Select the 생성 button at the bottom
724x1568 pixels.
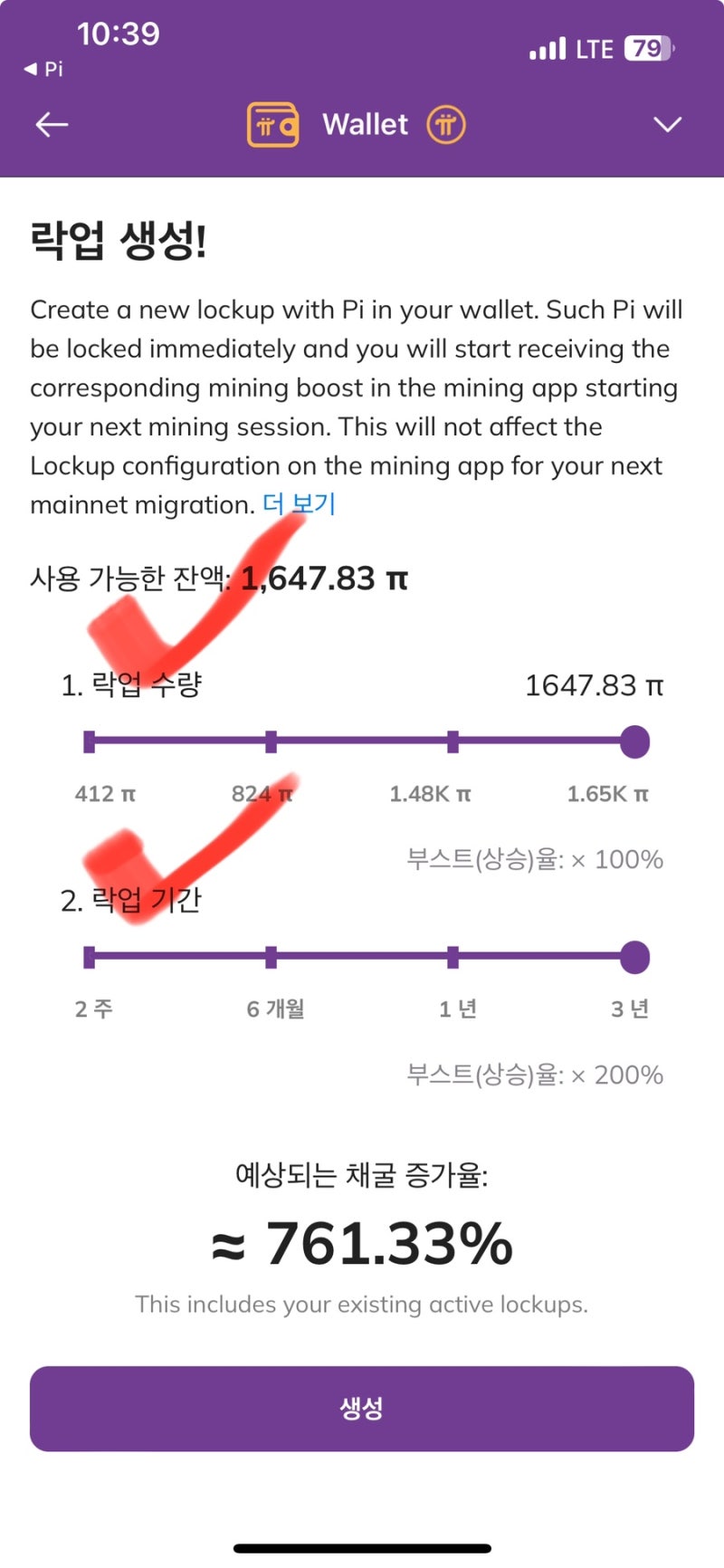tap(362, 1409)
